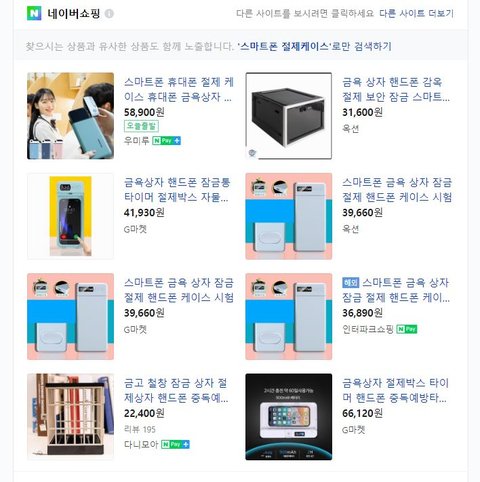Open the 22,400원 다니모아 jail-bar lock box

click(x=176, y=390)
